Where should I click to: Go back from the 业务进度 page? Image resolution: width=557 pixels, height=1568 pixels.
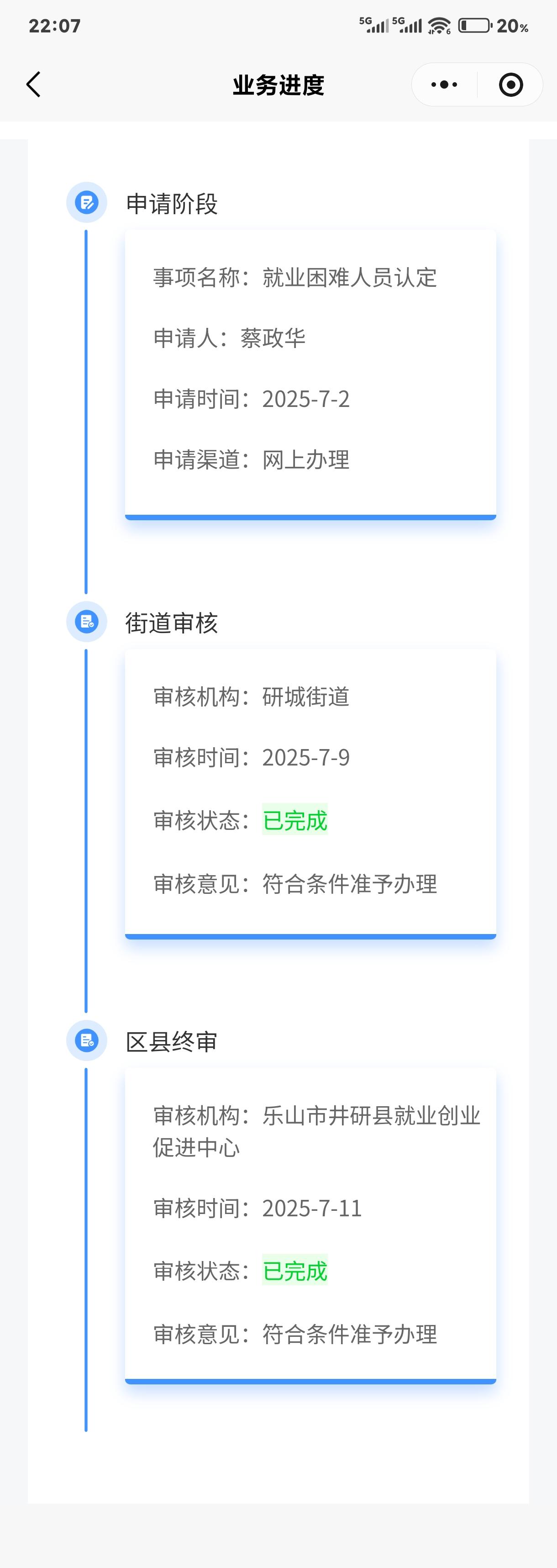(x=34, y=84)
